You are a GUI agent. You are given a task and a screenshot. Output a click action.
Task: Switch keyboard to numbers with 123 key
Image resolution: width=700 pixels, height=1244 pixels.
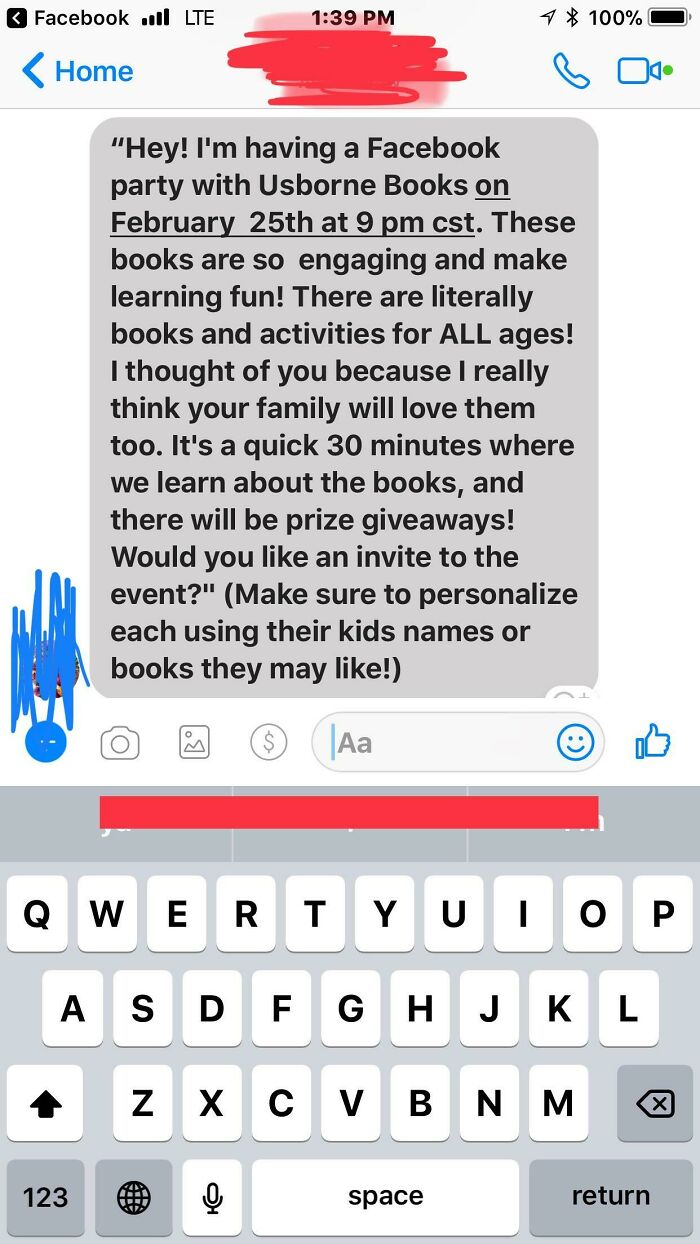pos(45,1197)
